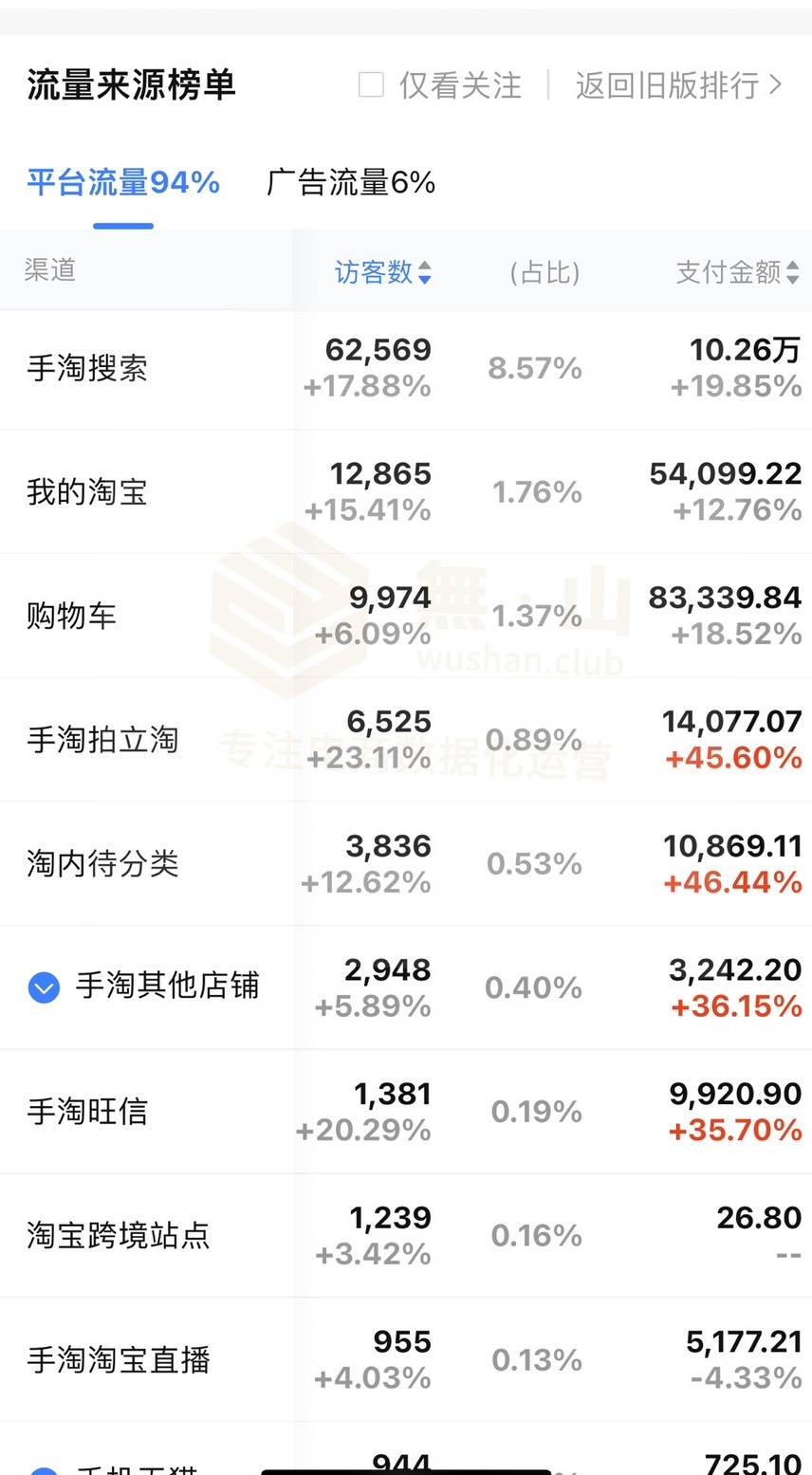Open the 我的淘宝 channel row
The image size is (812, 1475).
tap(406, 492)
